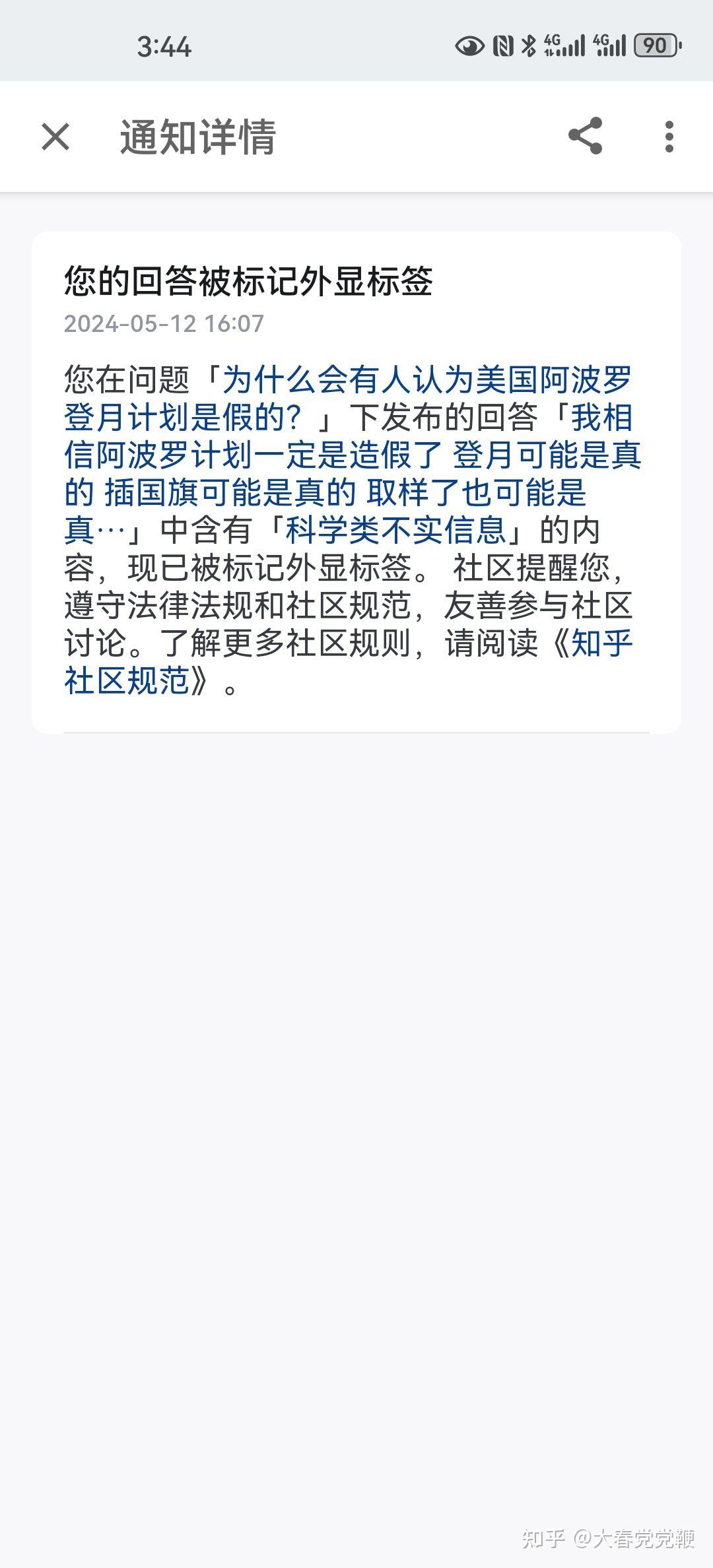
Task: Read the 知乎社区规范 link
Action: point(348,662)
